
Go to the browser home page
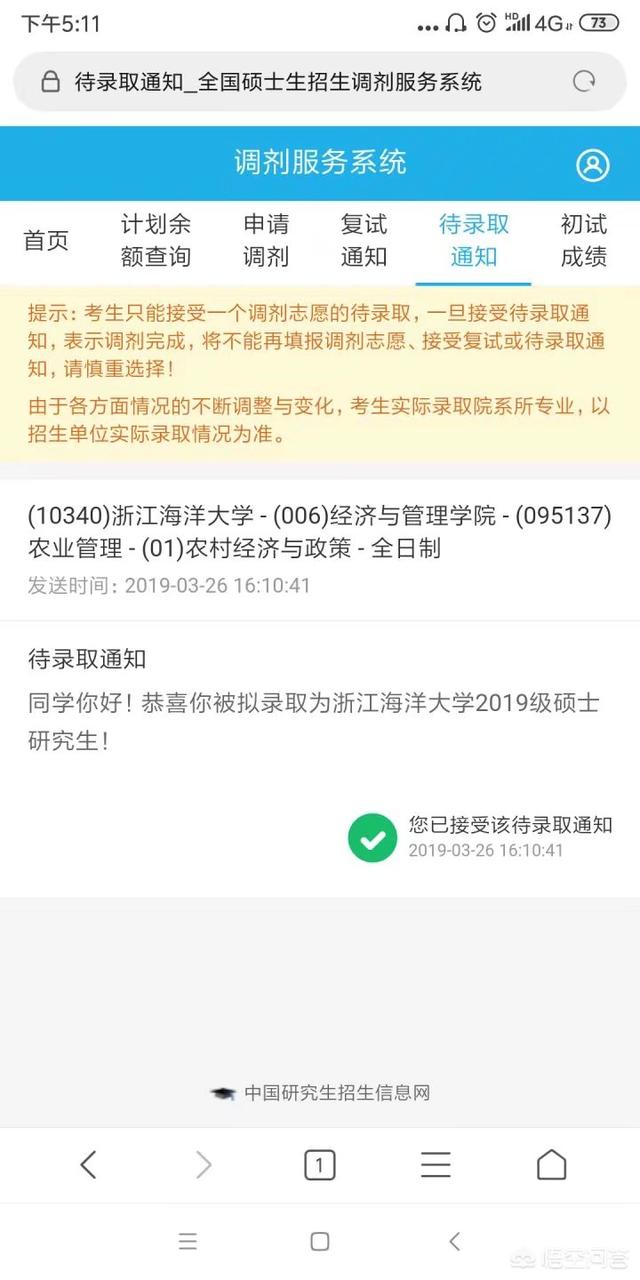click(x=551, y=1164)
